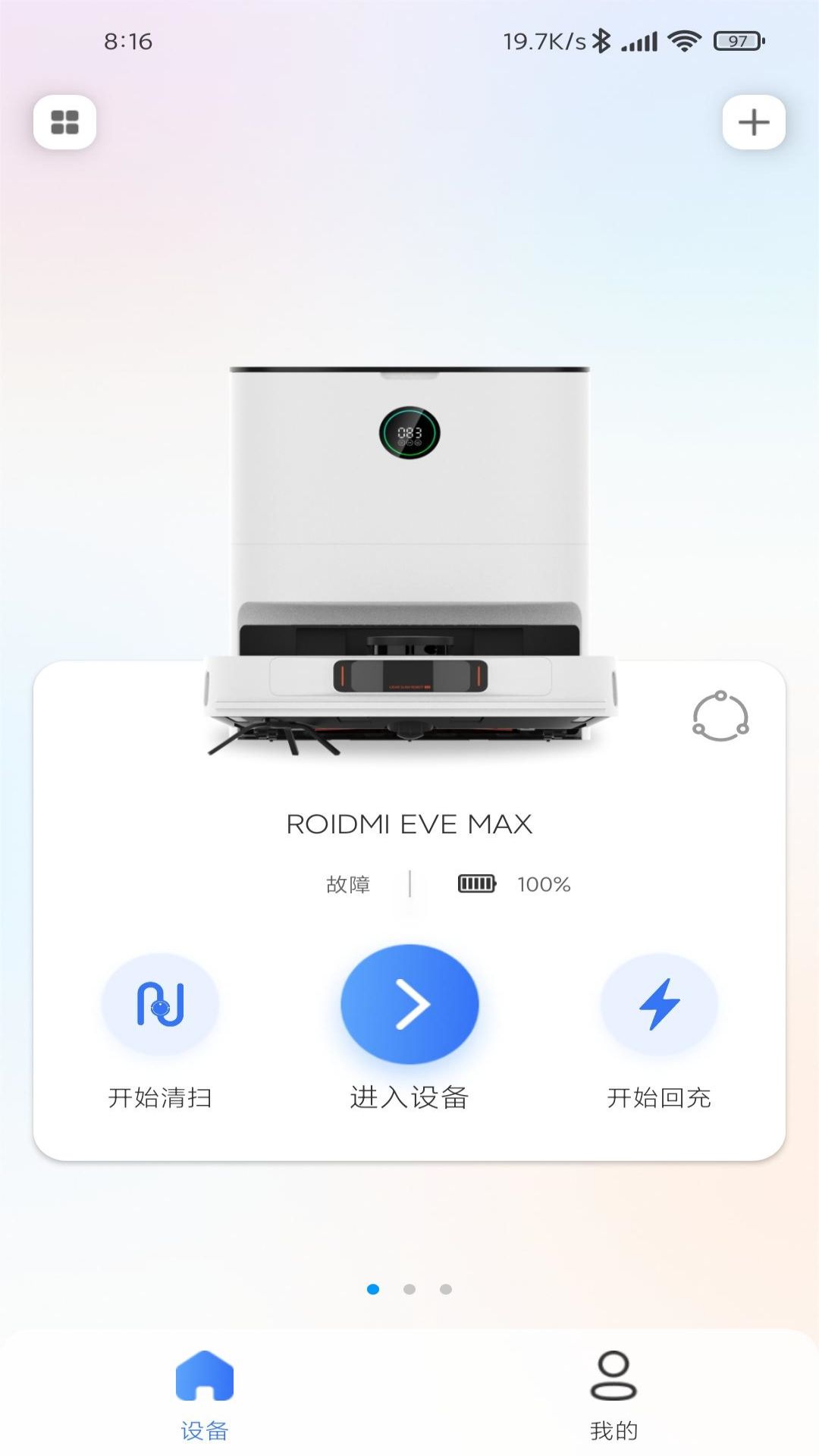Tap the ROIDMI EVE MAX device name
819x1456 pixels.
[x=409, y=824]
